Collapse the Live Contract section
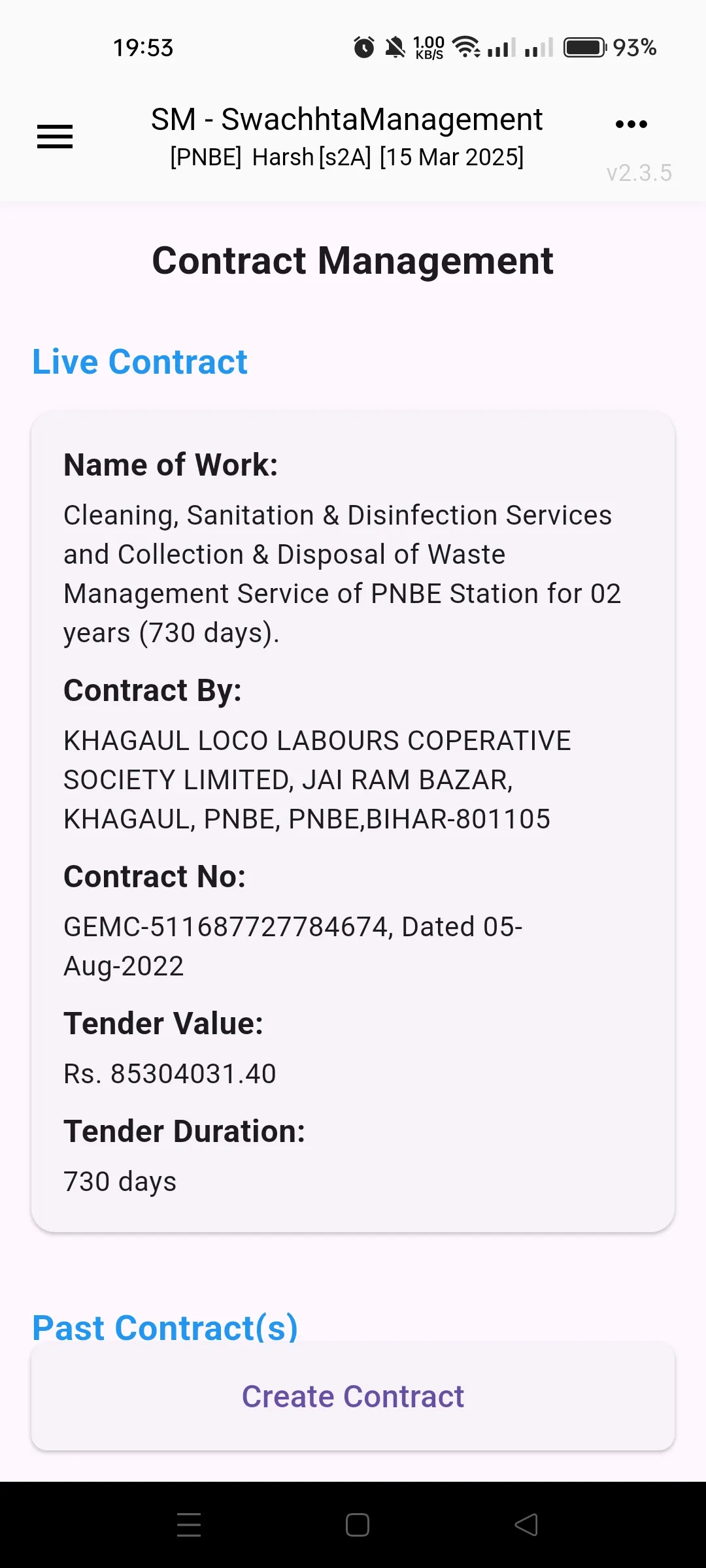Image resolution: width=706 pixels, height=1568 pixels. (139, 361)
